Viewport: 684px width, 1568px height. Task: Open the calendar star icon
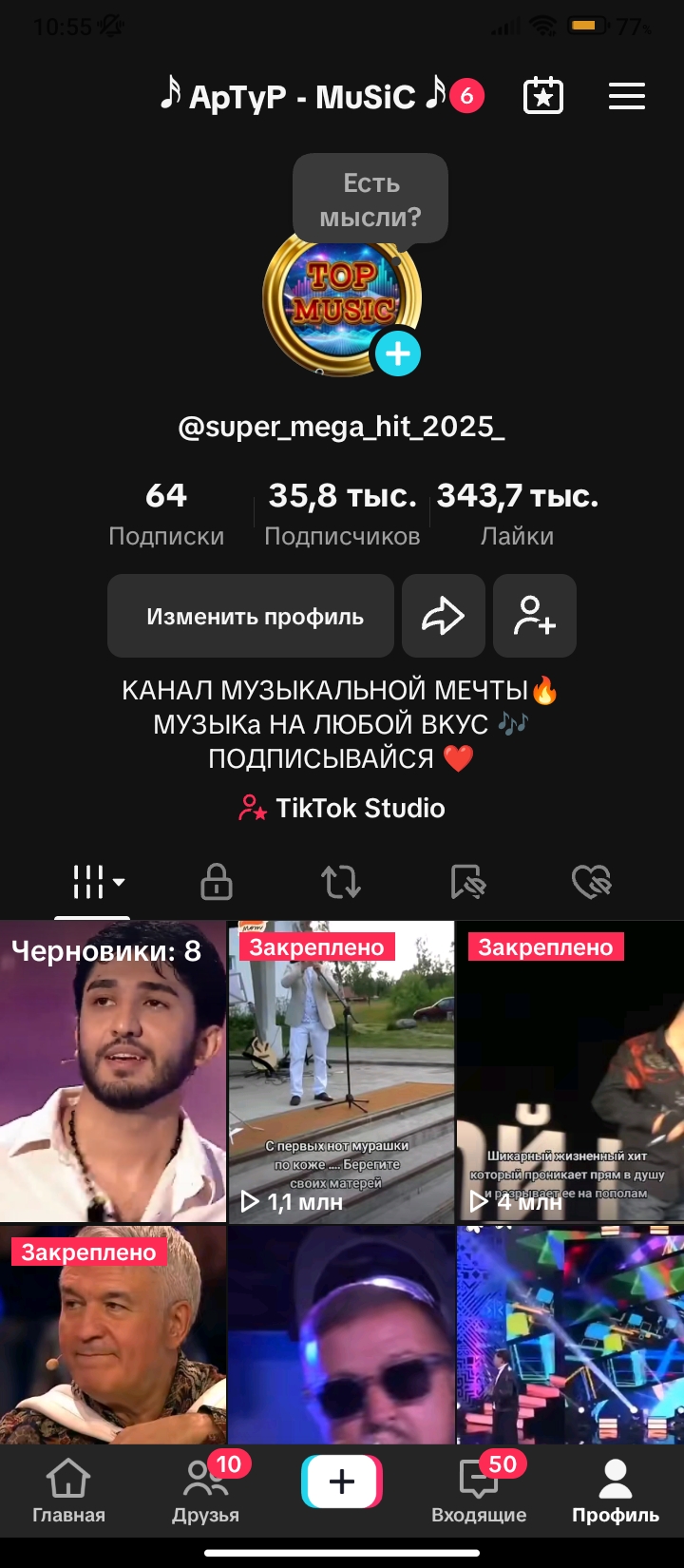click(543, 96)
